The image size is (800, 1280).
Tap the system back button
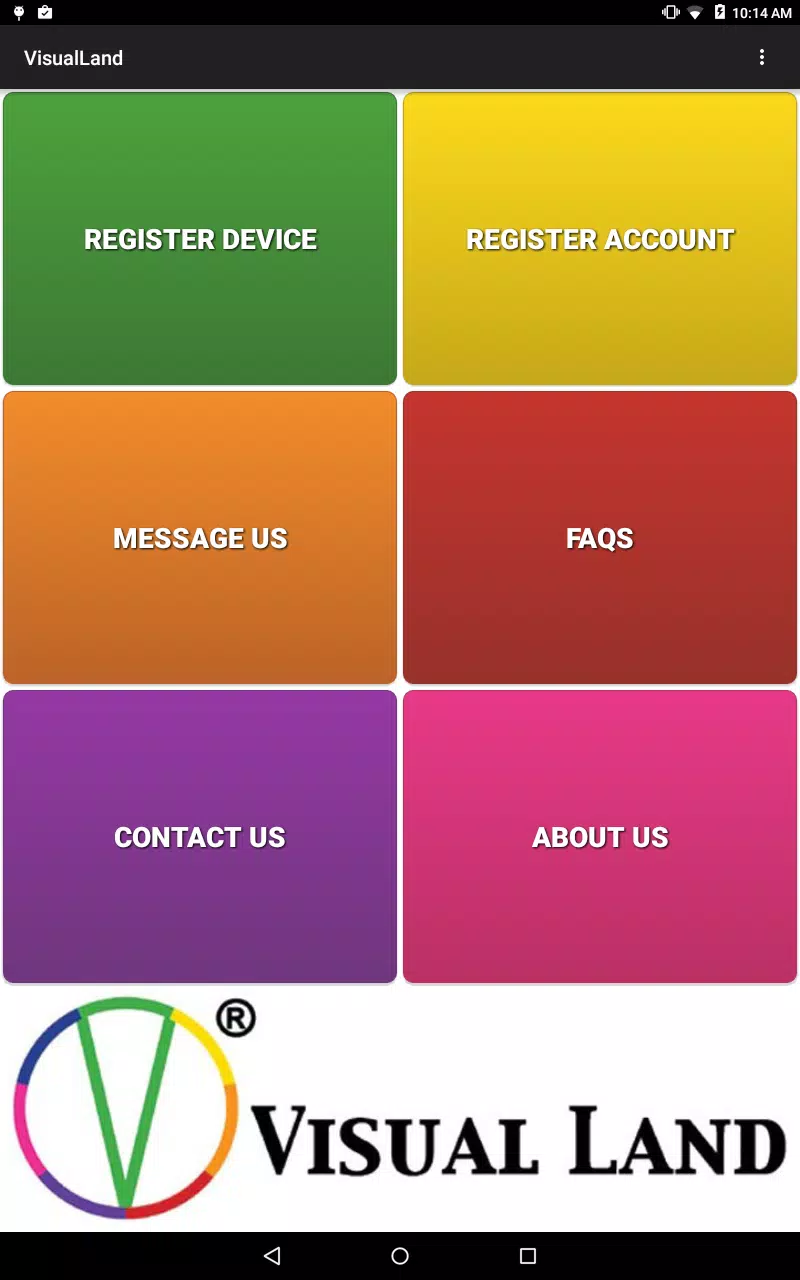[272, 1256]
